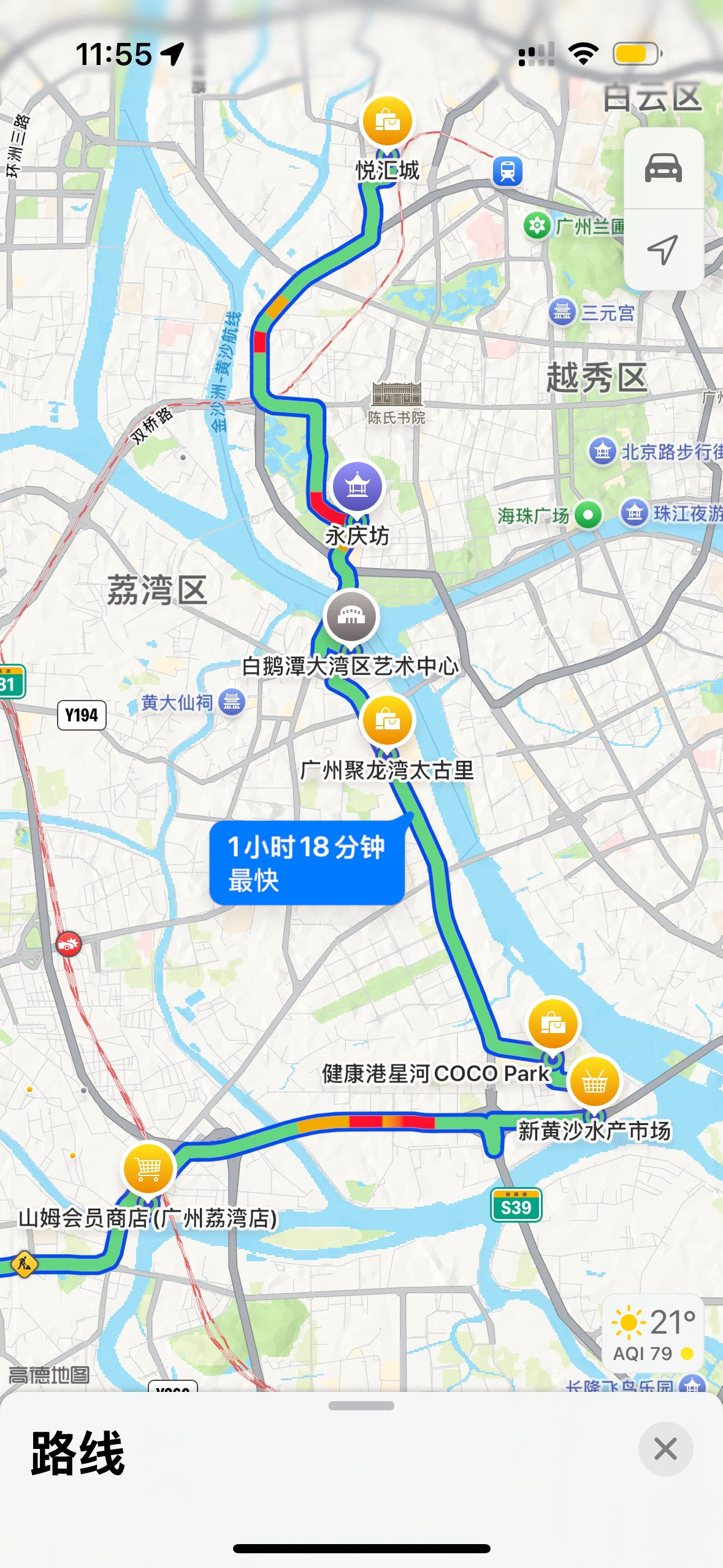Tap the 海珠广场 station marker

588,515
